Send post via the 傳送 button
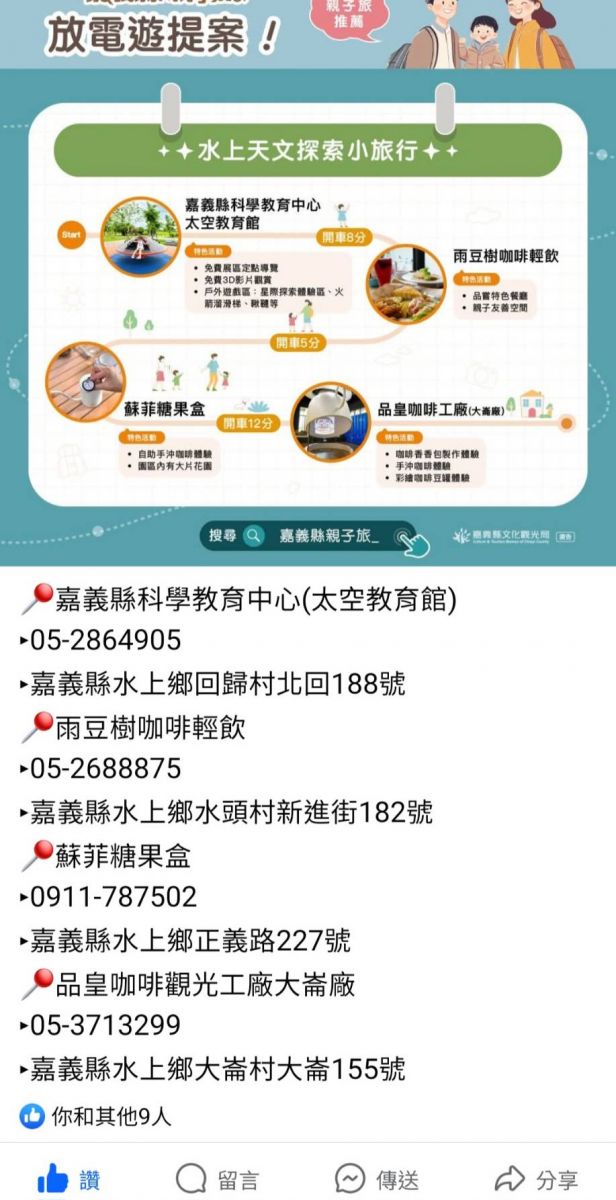 click(x=377, y=1179)
